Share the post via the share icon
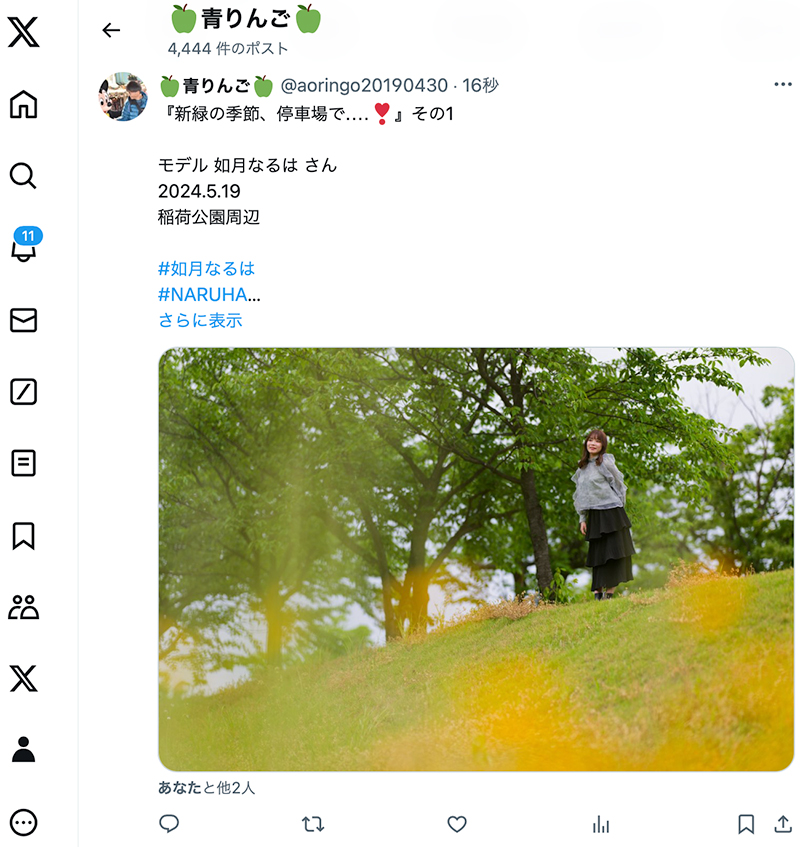Viewport: 800px width, 847px height. pos(783,824)
